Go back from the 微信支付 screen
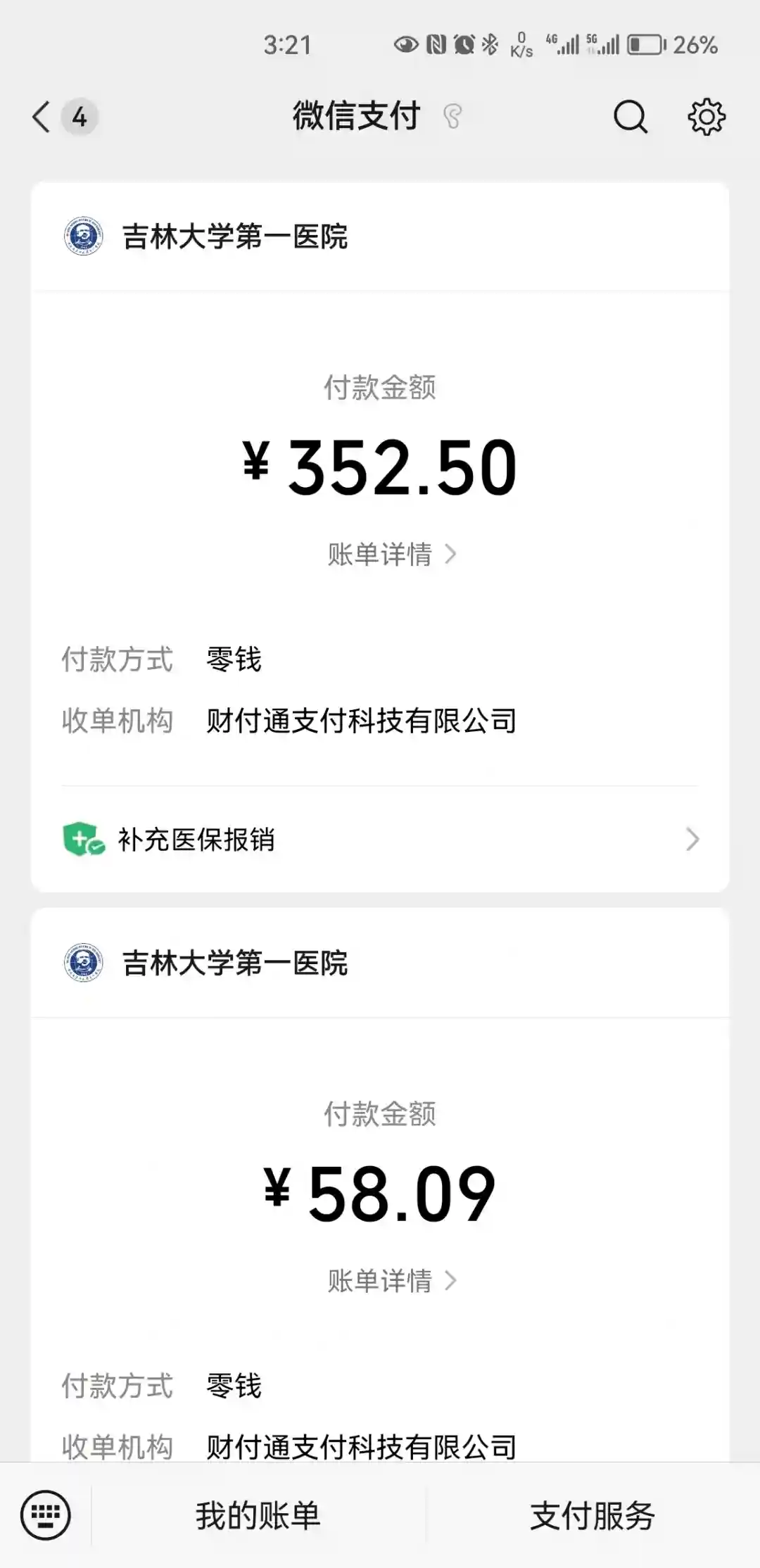Viewport: 760px width, 1568px height. tap(42, 117)
